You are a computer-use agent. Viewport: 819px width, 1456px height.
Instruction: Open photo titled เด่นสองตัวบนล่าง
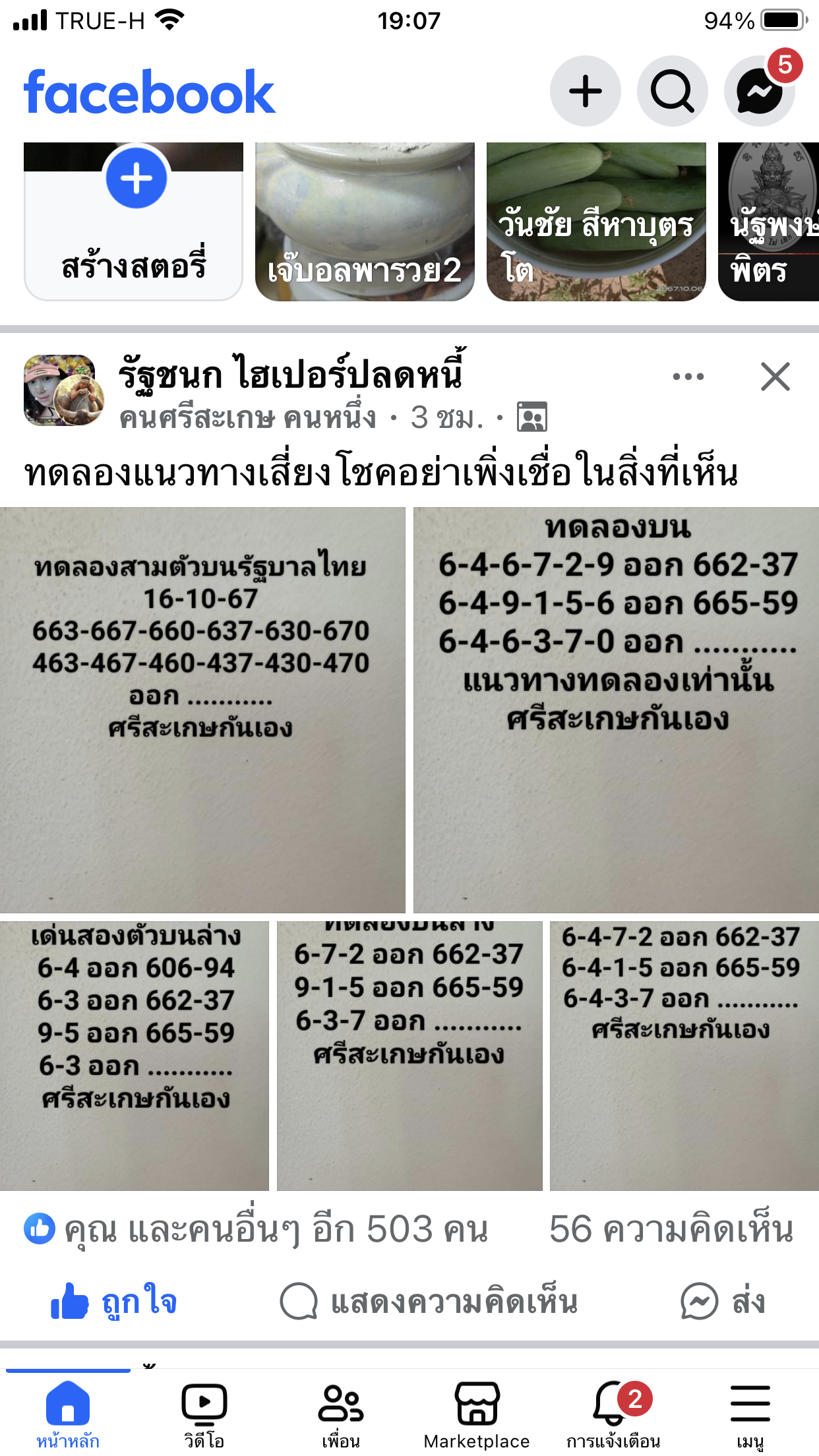135,1055
